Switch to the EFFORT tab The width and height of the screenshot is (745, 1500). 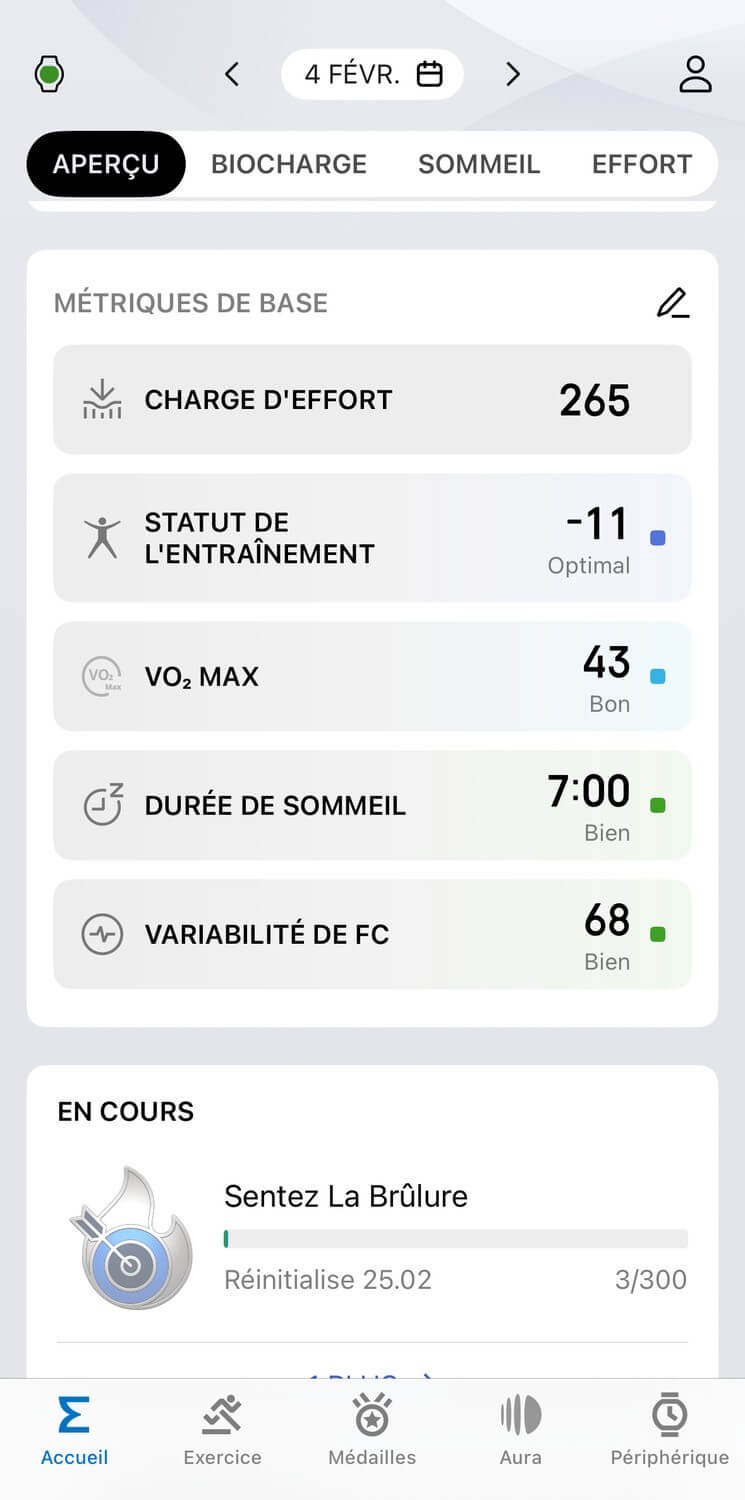point(642,164)
